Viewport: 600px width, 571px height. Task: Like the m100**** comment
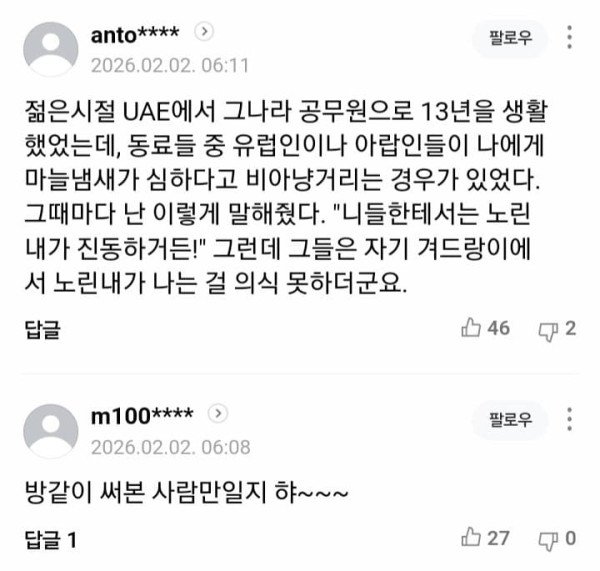click(471, 538)
